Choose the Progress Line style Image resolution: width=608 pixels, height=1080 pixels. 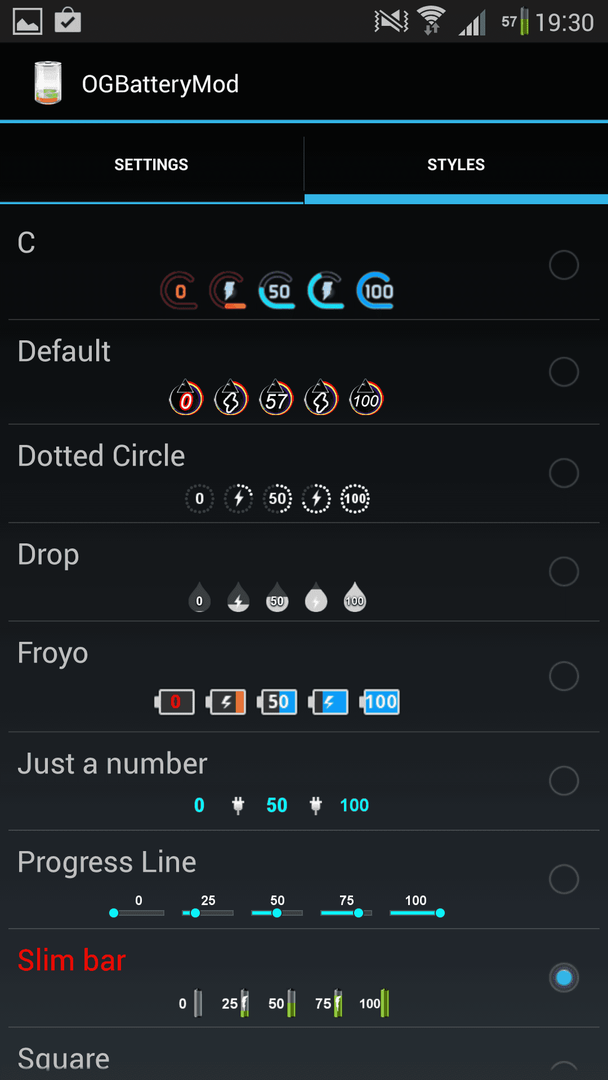[304, 880]
